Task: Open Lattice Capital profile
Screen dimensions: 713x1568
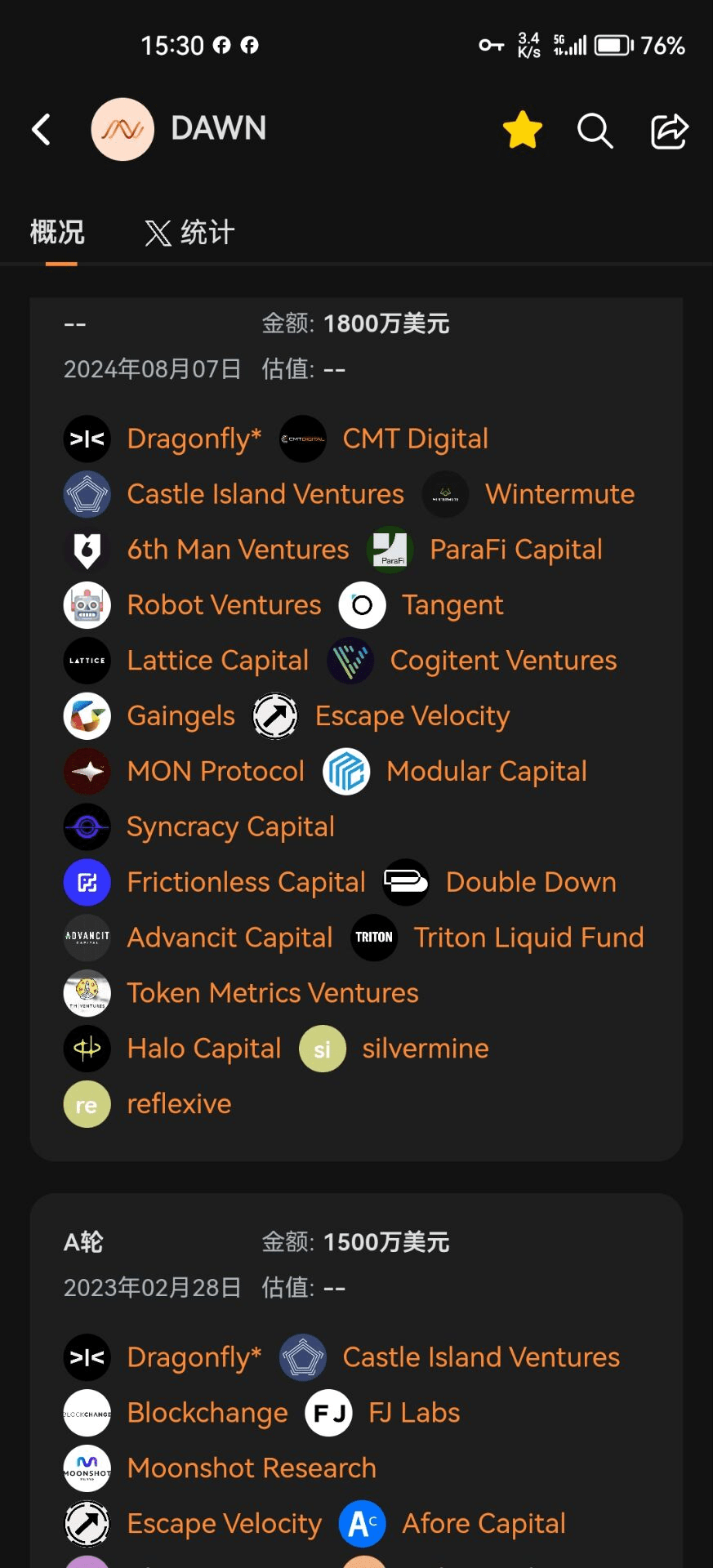Action: (x=217, y=661)
